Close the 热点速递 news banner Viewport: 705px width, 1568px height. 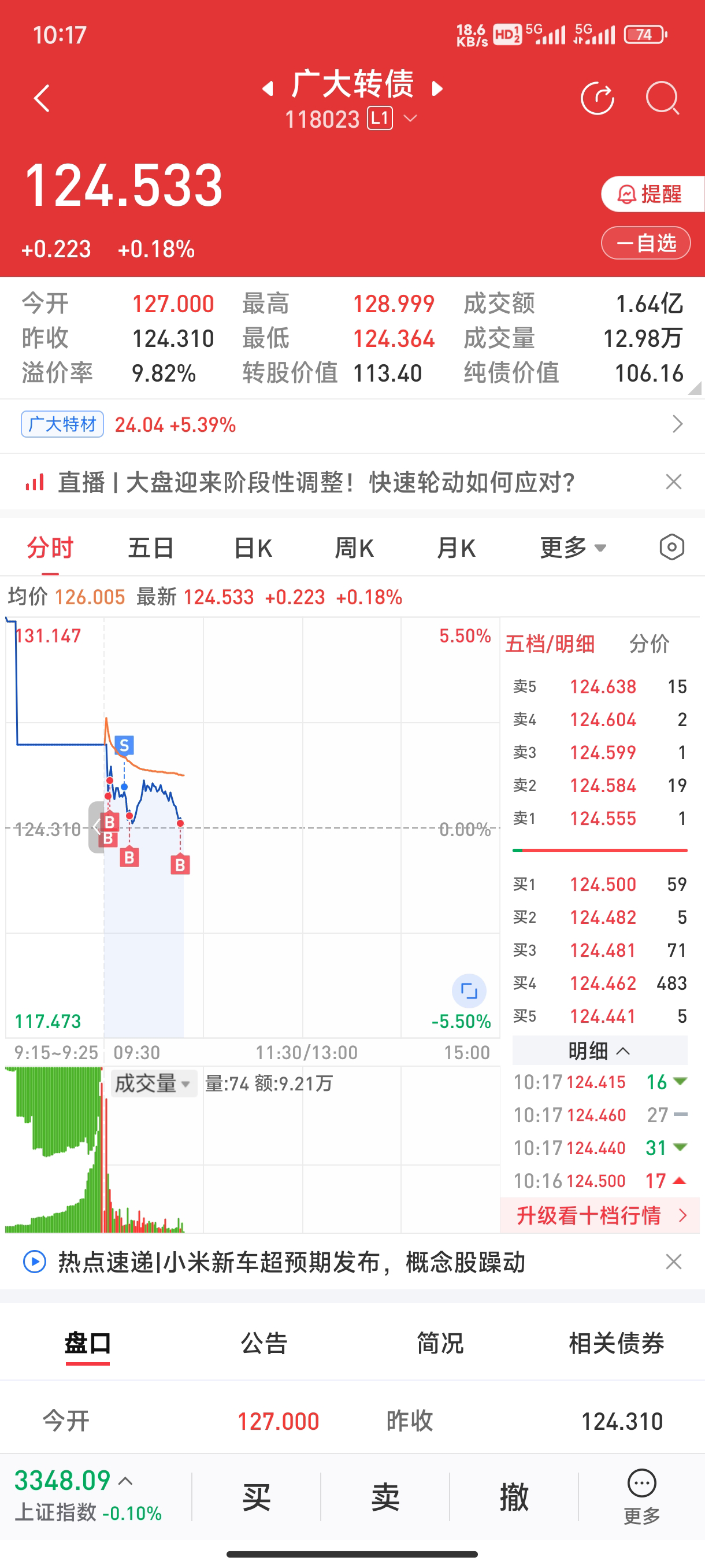pyautogui.click(x=673, y=1262)
